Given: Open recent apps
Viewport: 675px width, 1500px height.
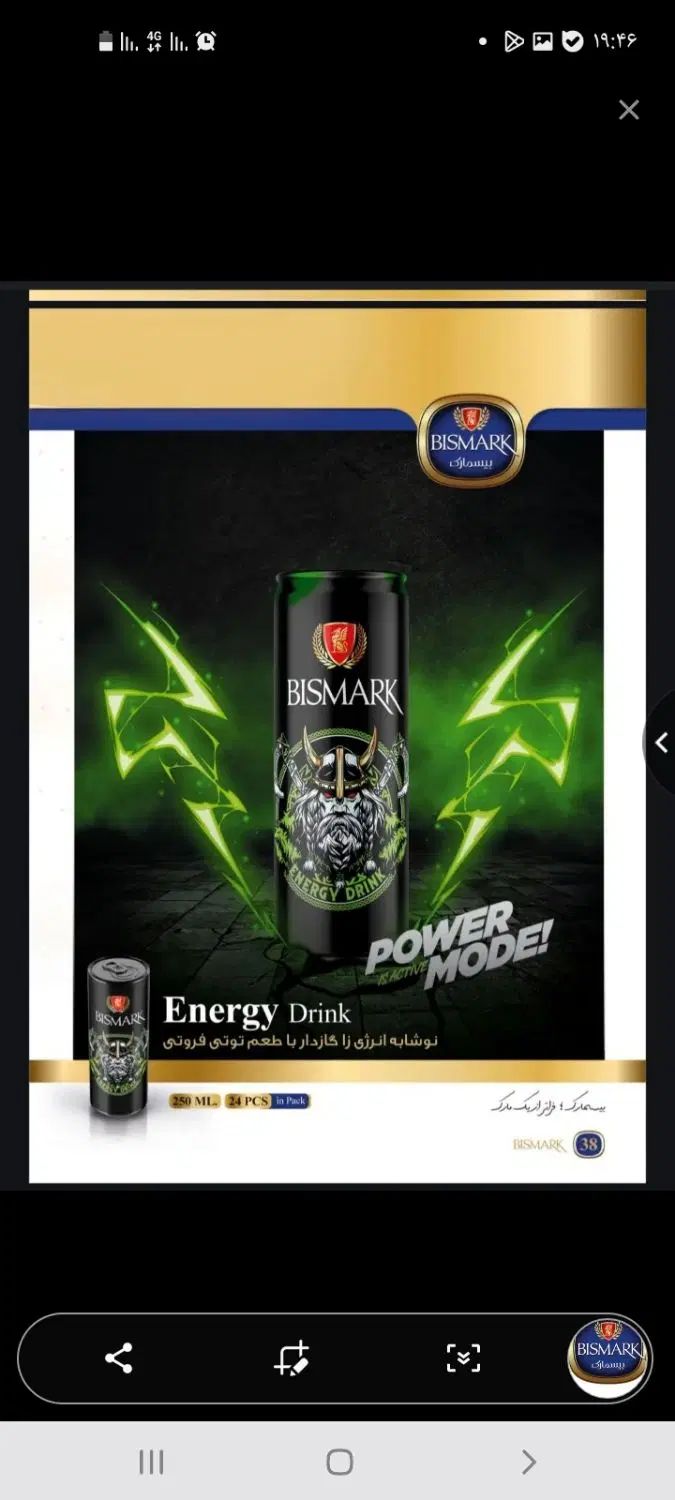Looking at the screenshot, I should (x=151, y=1462).
